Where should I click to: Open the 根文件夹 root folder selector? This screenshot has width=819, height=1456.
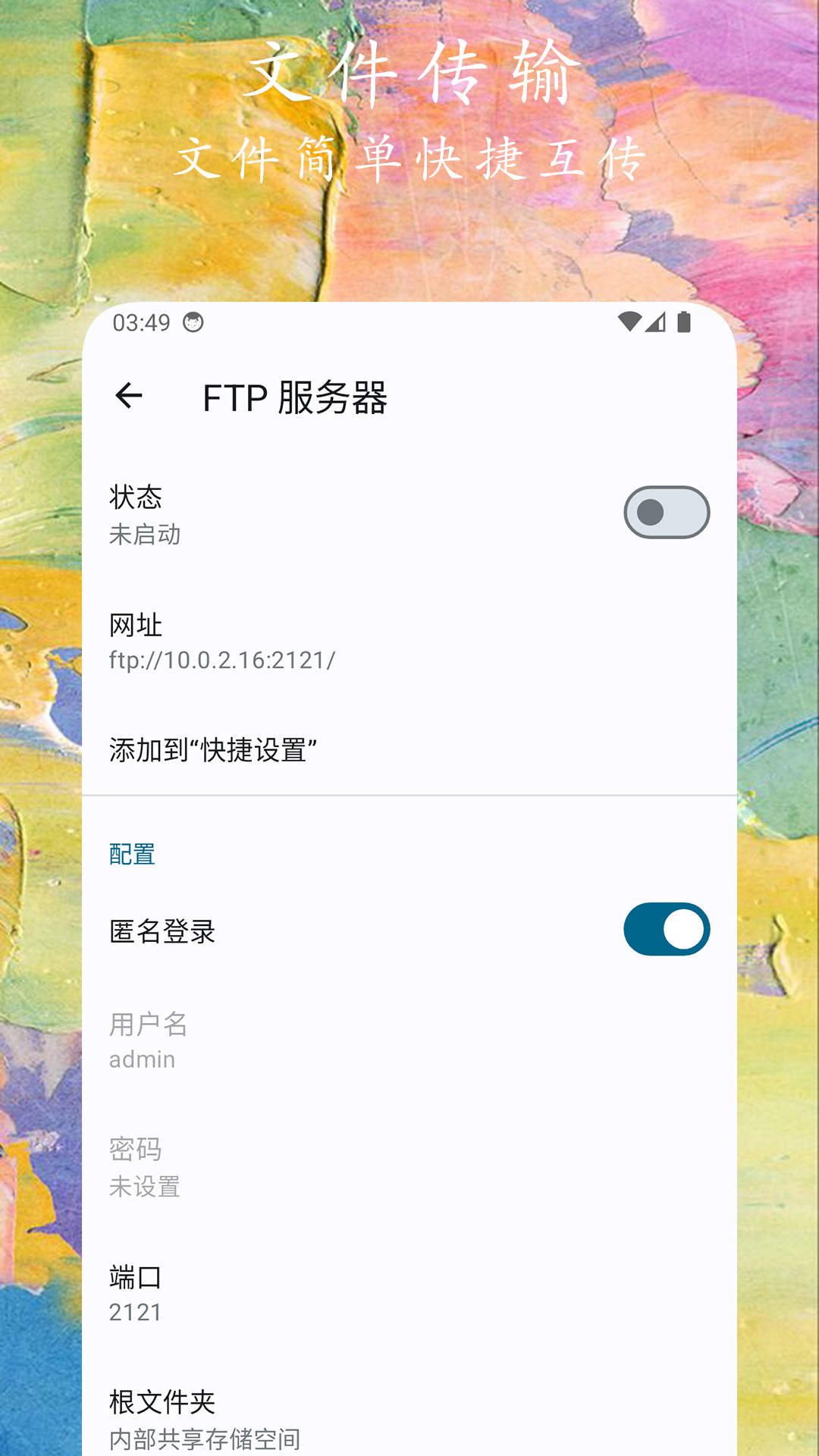click(303, 1418)
